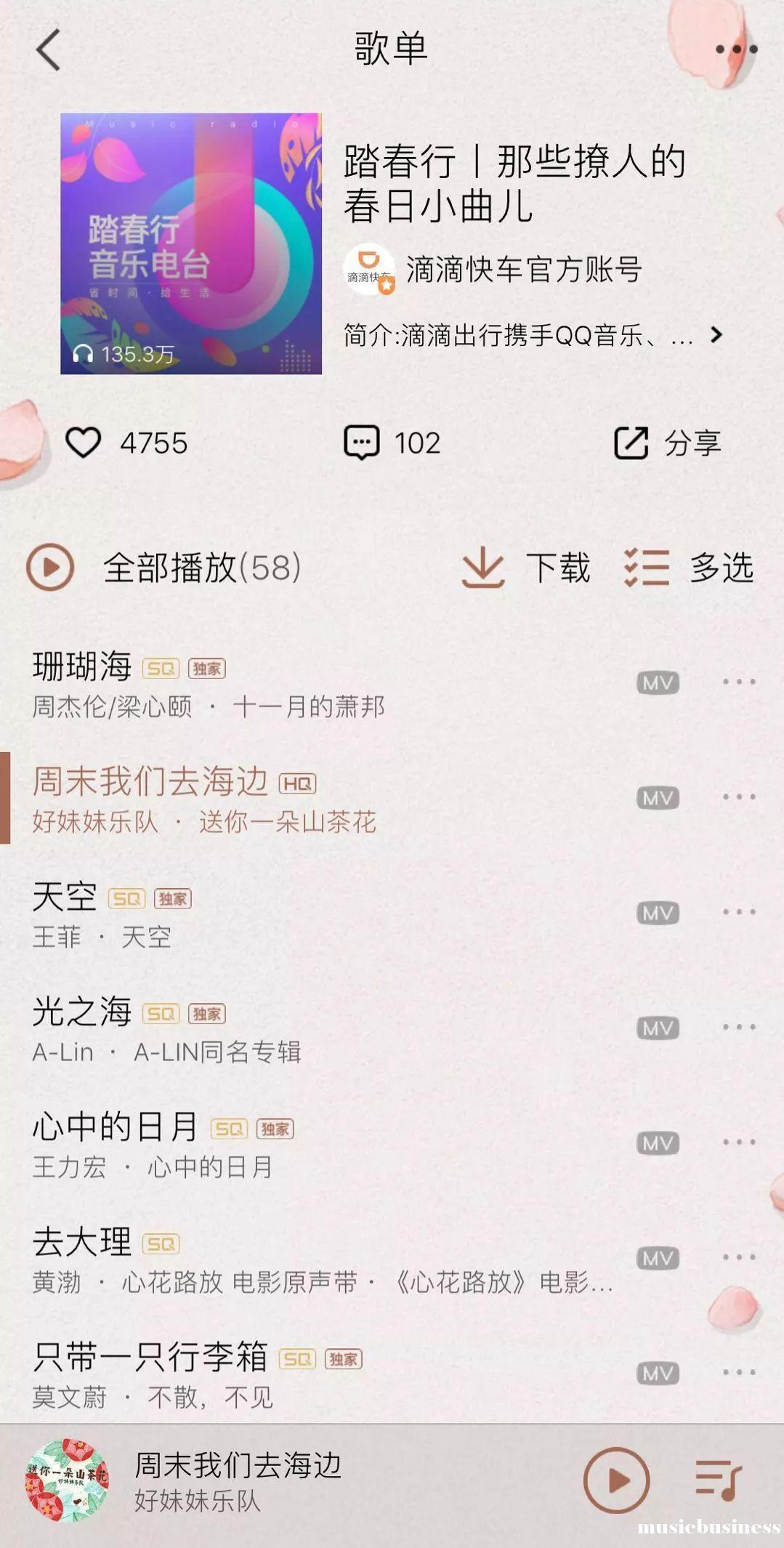This screenshot has height=1548, width=784.
Task: Open the 102 comments
Action: (x=392, y=443)
